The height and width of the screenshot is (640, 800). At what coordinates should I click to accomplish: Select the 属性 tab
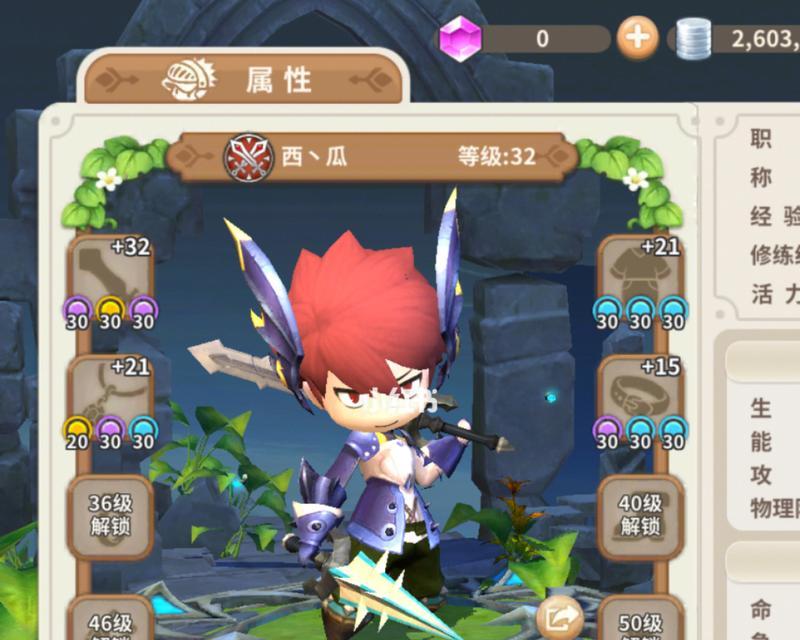tap(246, 77)
